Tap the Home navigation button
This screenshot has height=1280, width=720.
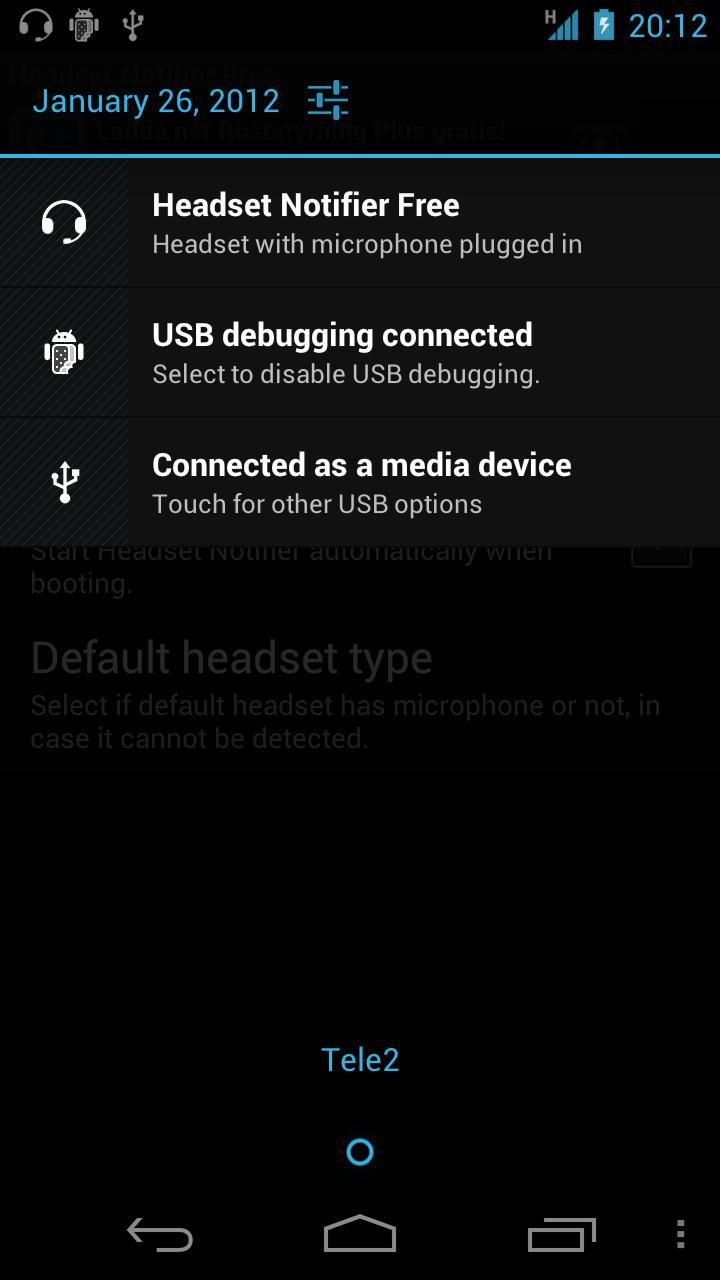pos(360,1234)
